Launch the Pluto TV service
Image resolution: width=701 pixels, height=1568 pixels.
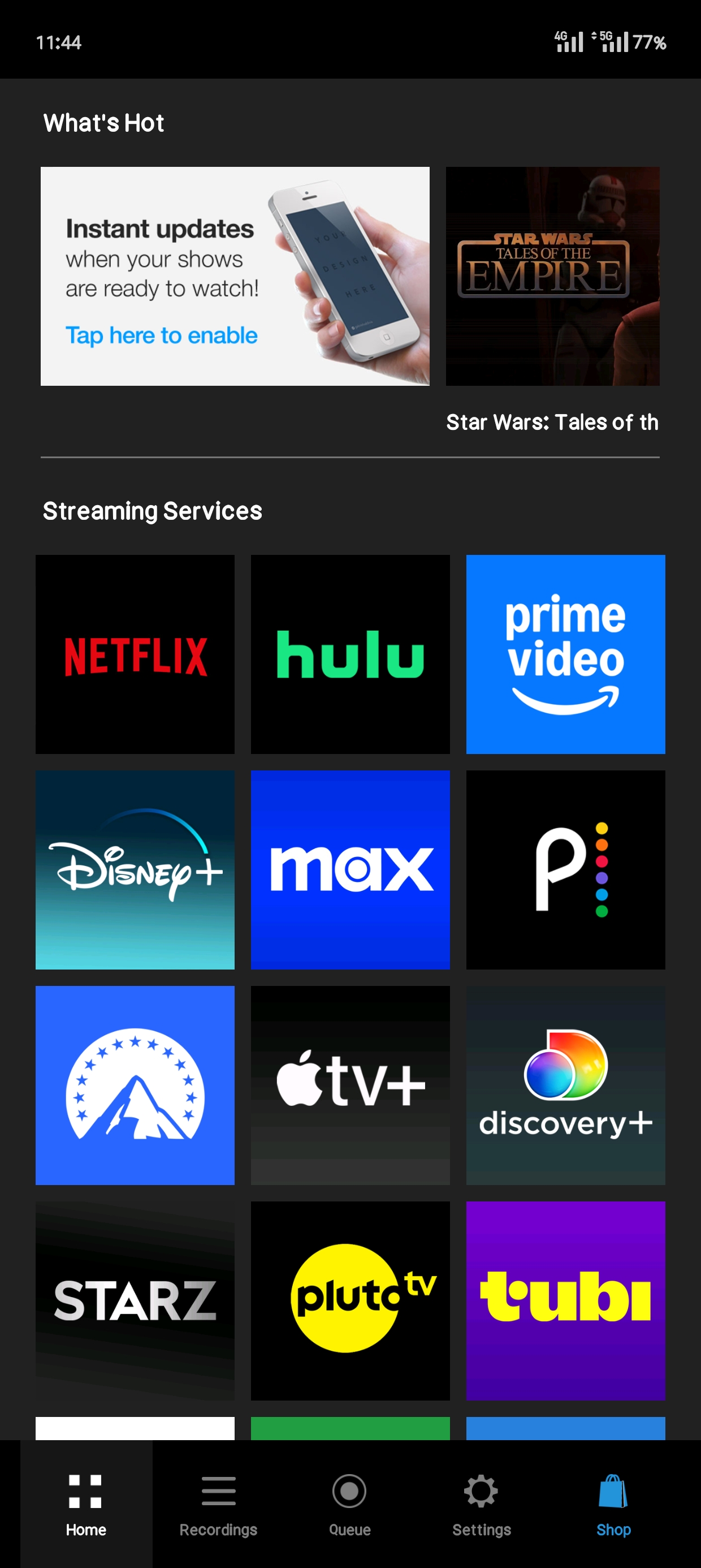pyautogui.click(x=350, y=1299)
